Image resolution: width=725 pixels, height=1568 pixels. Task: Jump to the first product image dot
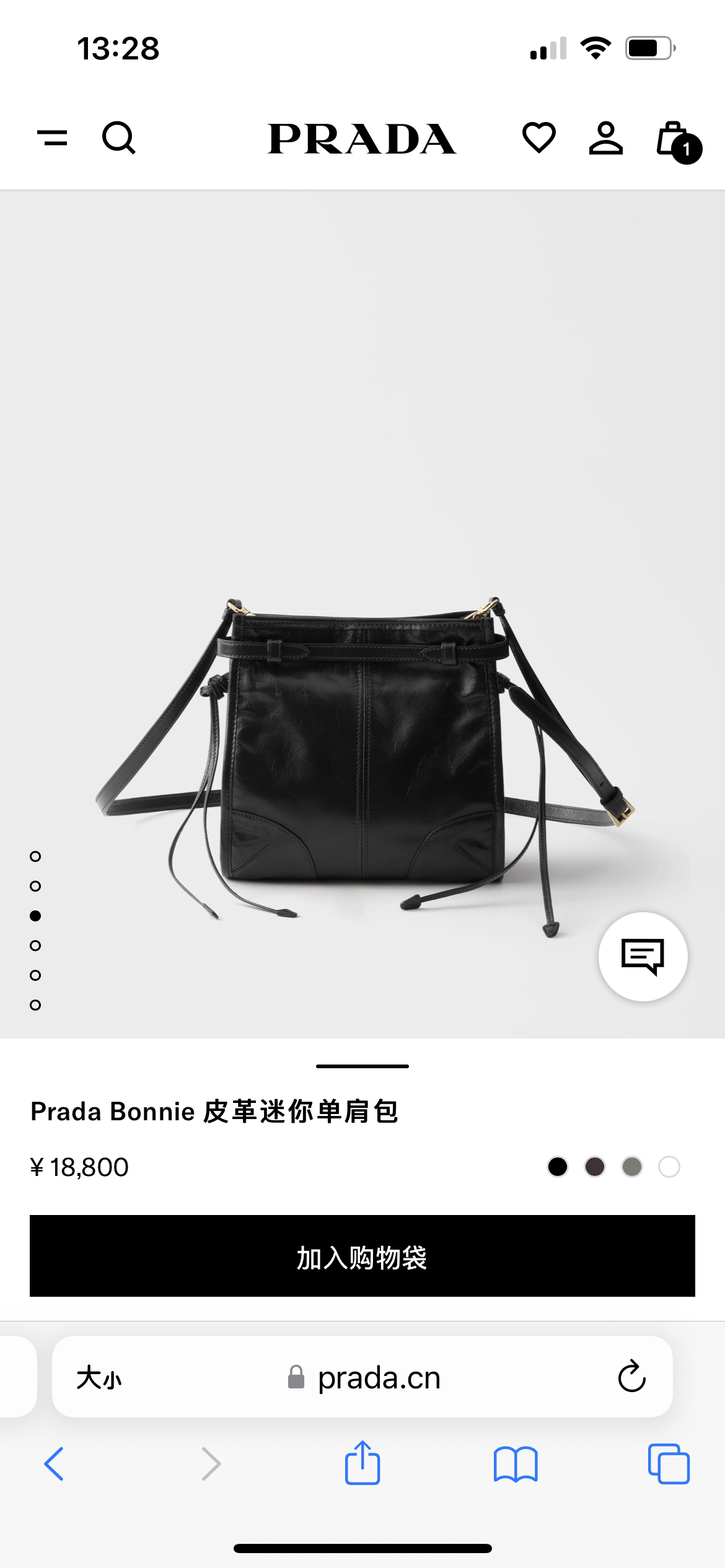pyautogui.click(x=35, y=856)
